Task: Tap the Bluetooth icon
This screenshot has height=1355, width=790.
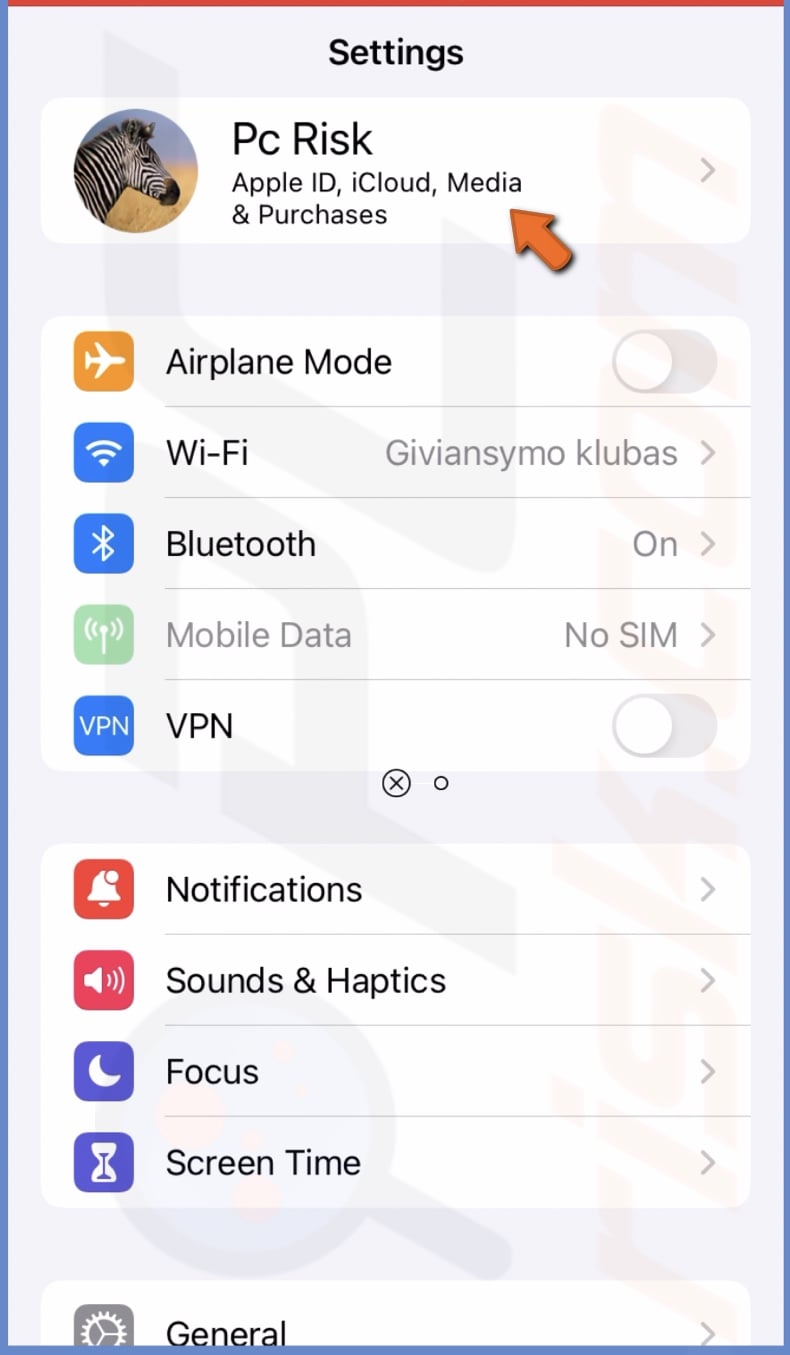Action: point(103,544)
